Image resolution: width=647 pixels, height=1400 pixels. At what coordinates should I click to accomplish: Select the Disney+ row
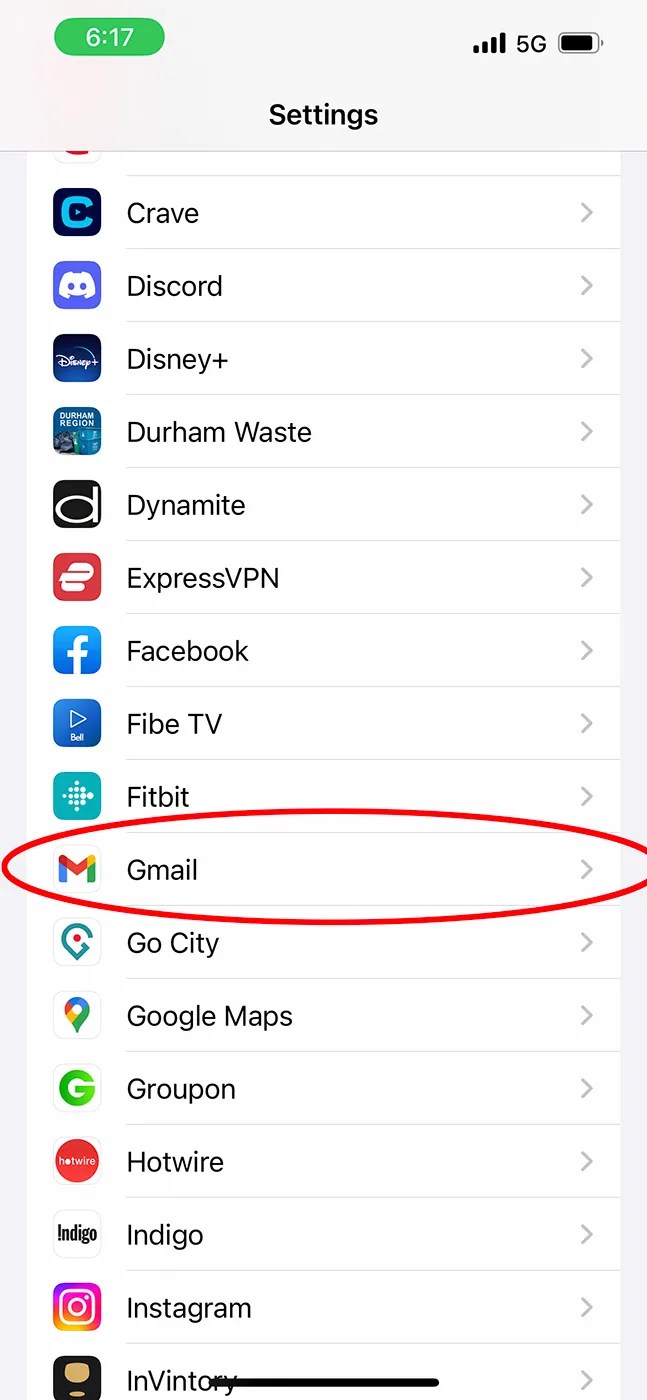[x=323, y=359]
